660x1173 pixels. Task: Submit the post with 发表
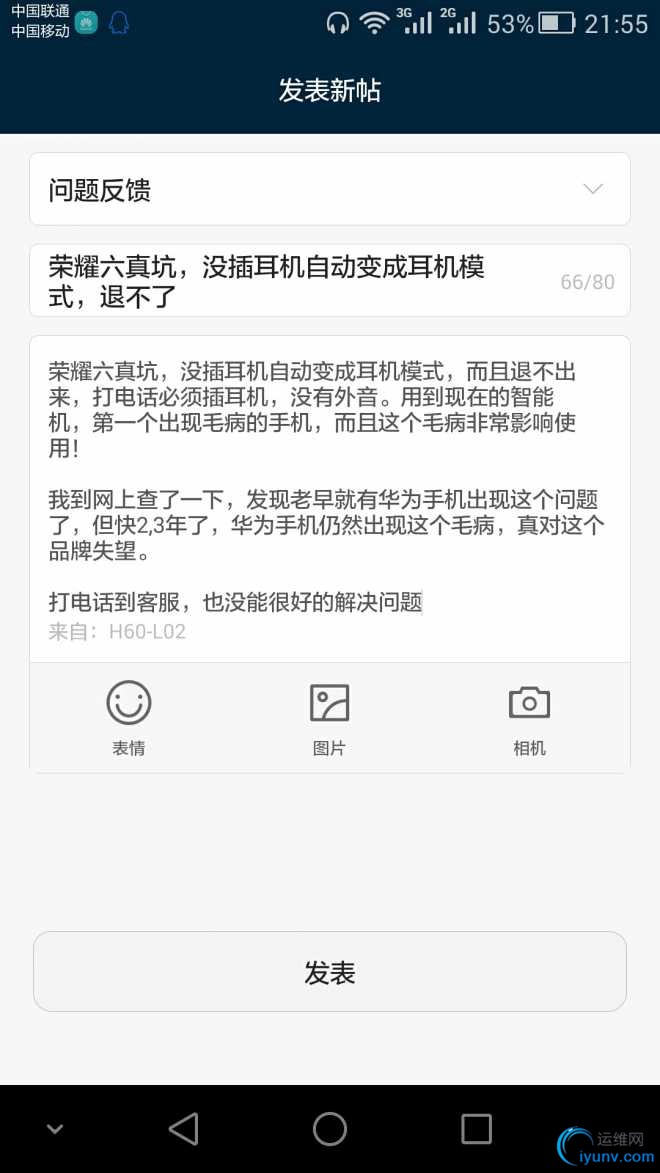(x=330, y=972)
